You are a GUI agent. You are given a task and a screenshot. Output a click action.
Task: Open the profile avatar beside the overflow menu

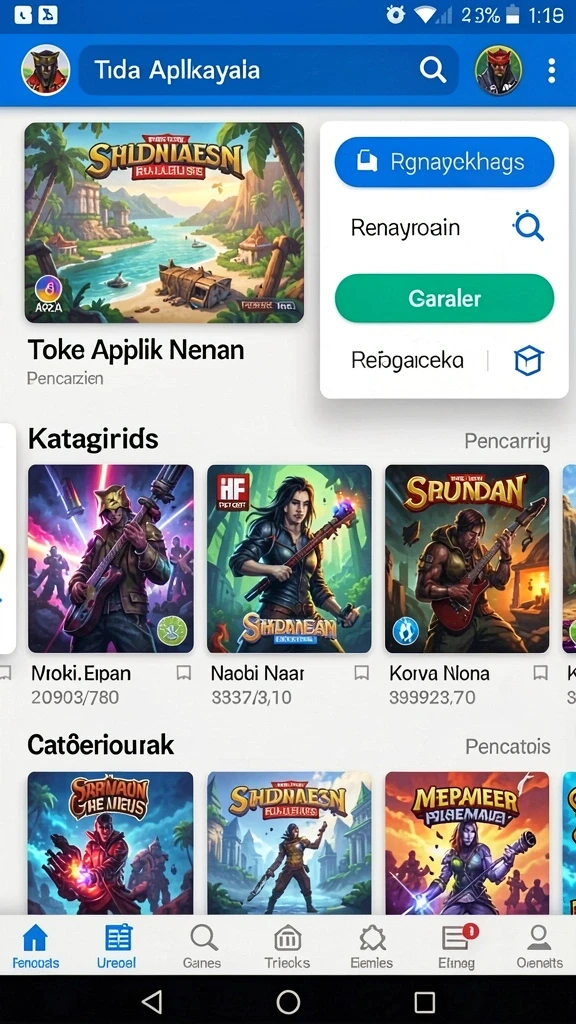(x=498, y=70)
